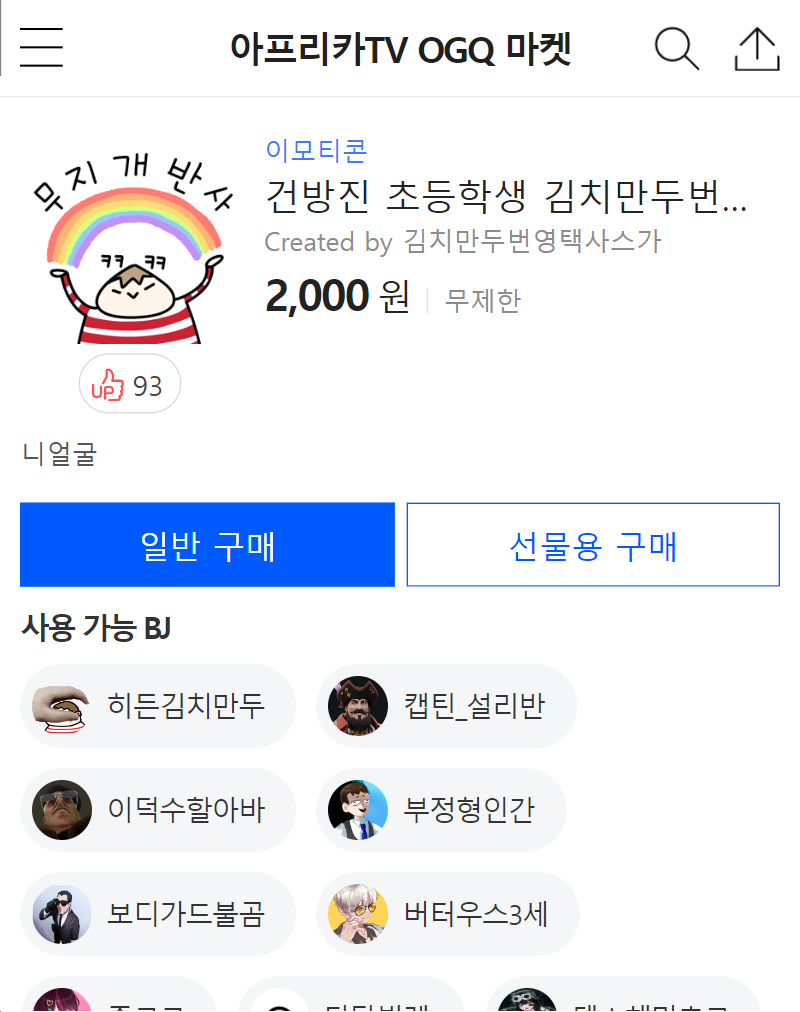
Task: Open the 이모티콘 category link
Action: [316, 151]
